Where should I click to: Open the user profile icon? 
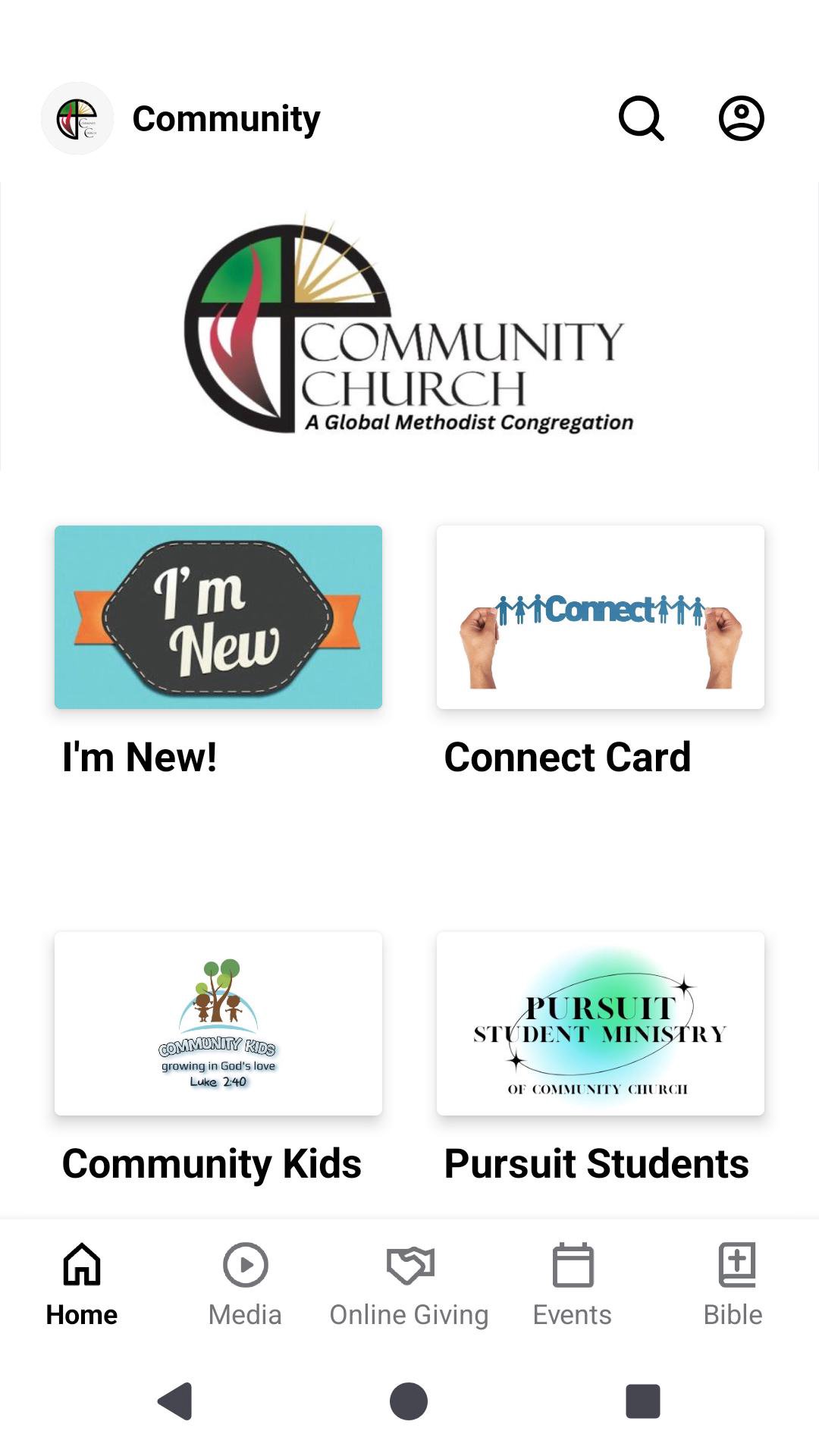click(x=741, y=118)
